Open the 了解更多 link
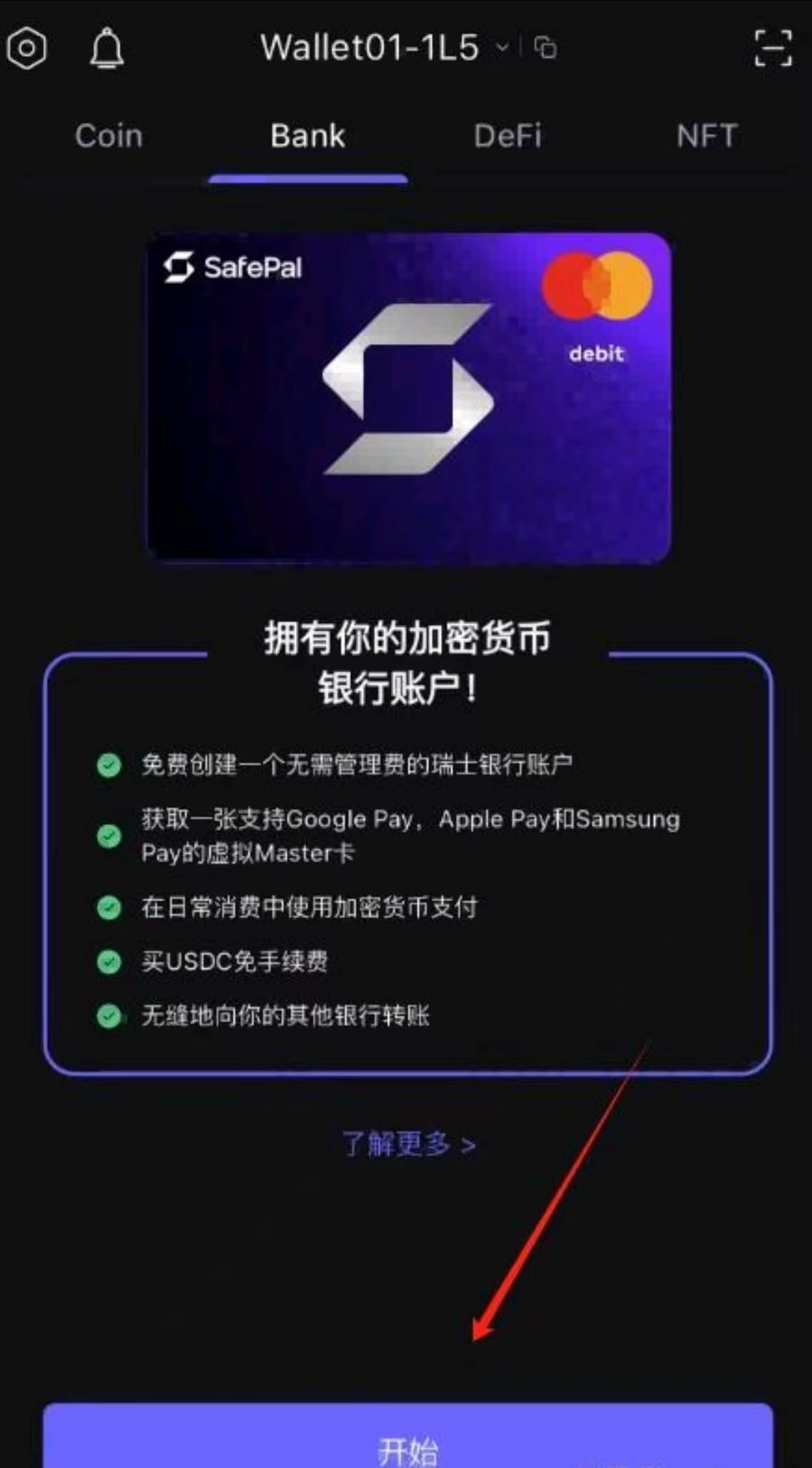Screen dimensions: 812x1468 (407, 1144)
